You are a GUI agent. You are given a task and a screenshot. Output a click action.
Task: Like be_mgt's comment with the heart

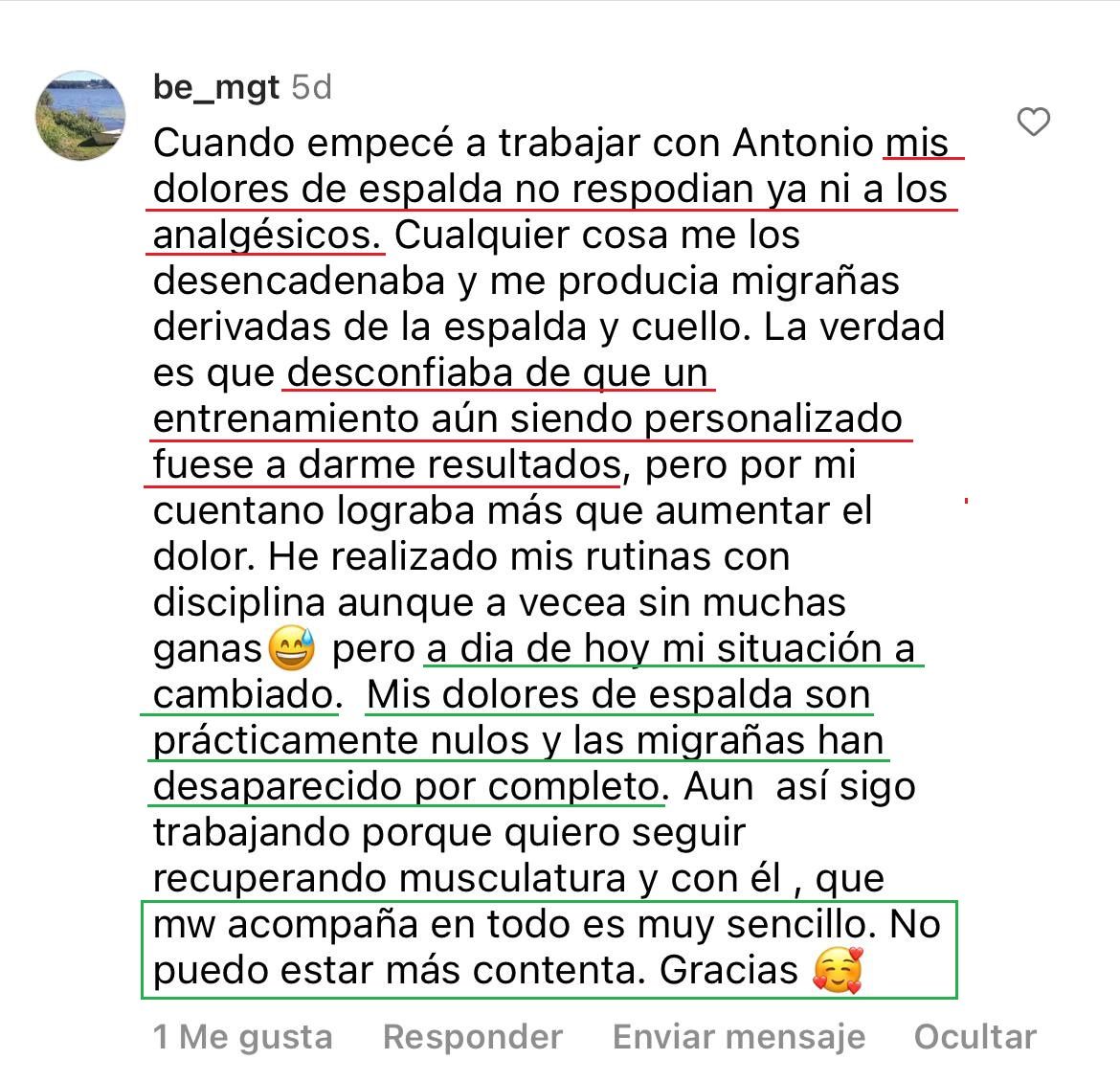(x=1033, y=122)
